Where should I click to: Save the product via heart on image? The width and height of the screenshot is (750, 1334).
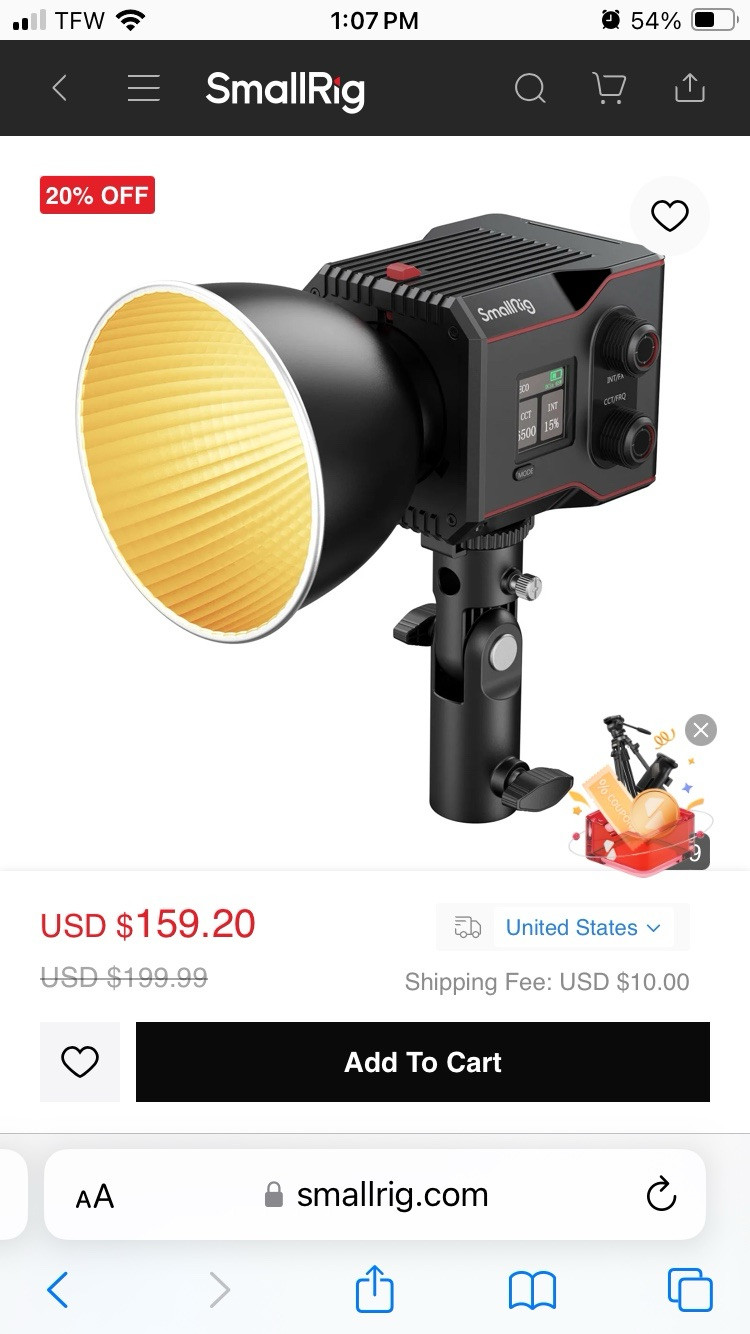tap(670, 215)
